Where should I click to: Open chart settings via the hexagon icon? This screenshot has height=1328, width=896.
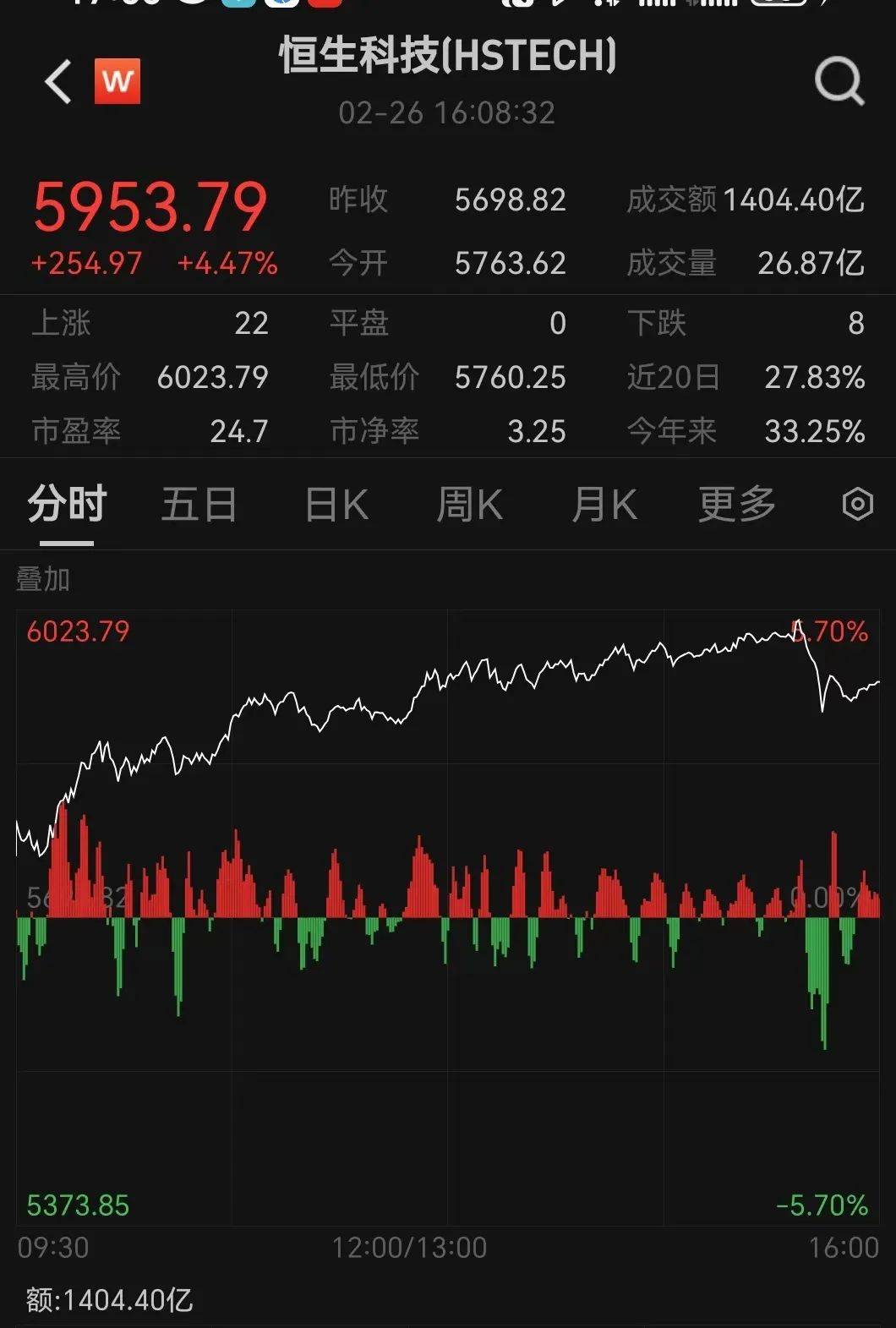[857, 502]
